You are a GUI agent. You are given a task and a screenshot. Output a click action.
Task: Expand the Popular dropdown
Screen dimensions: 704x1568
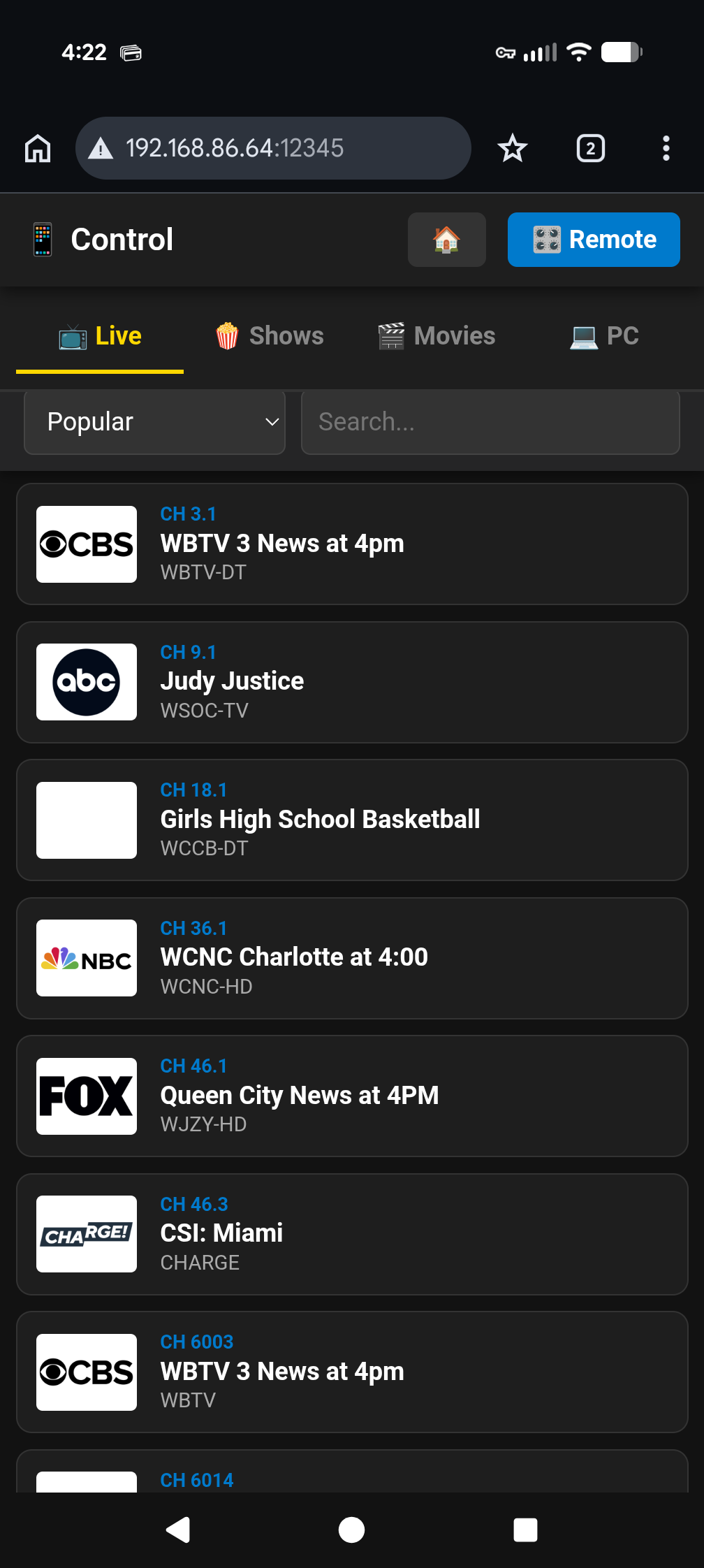154,422
